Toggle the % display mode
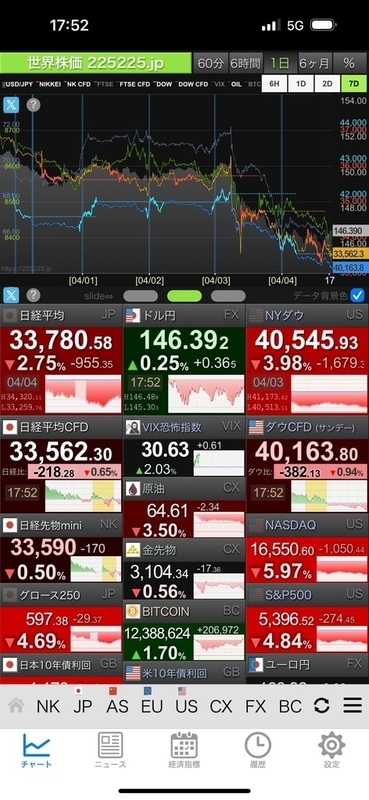Screen dimensions: 369x800 [349, 63]
